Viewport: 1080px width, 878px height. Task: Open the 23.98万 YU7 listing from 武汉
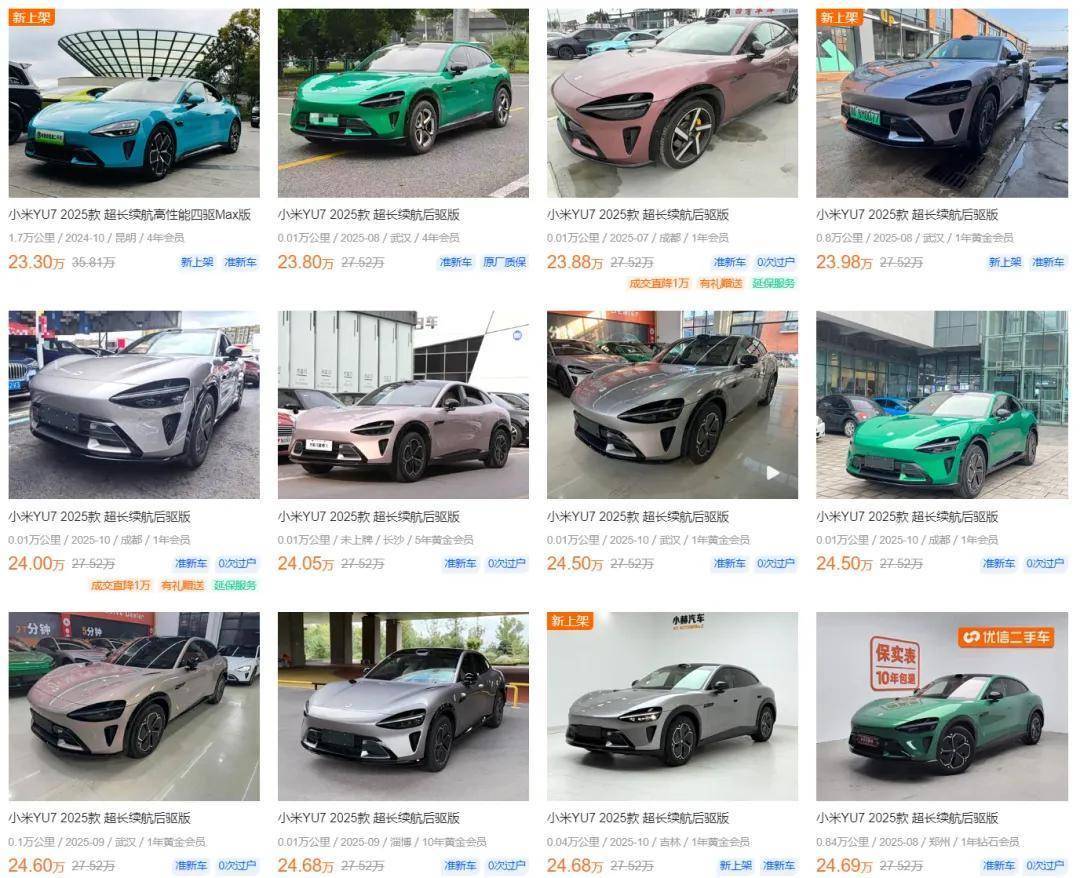941,104
